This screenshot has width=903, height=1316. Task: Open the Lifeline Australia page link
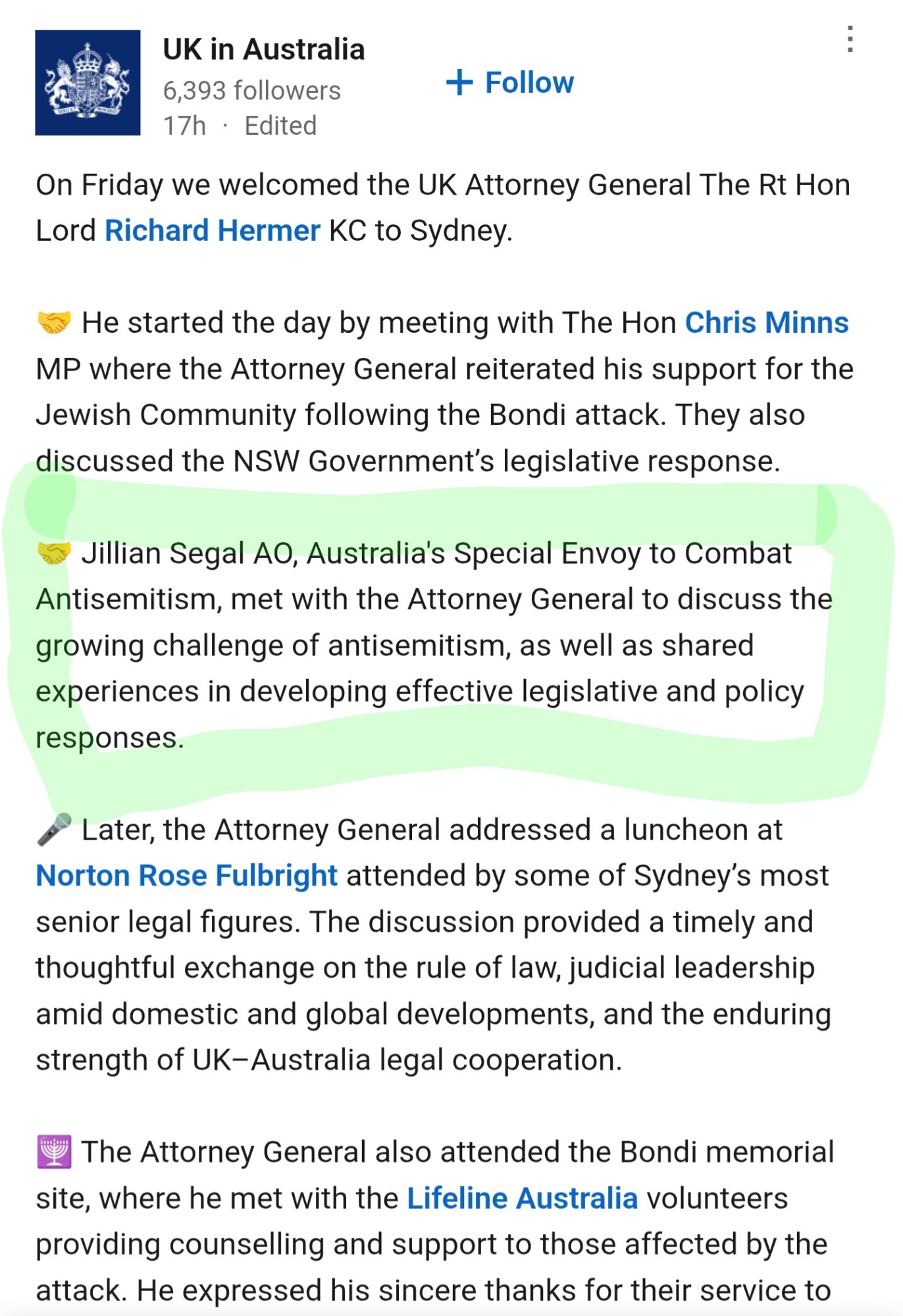pos(522,1198)
